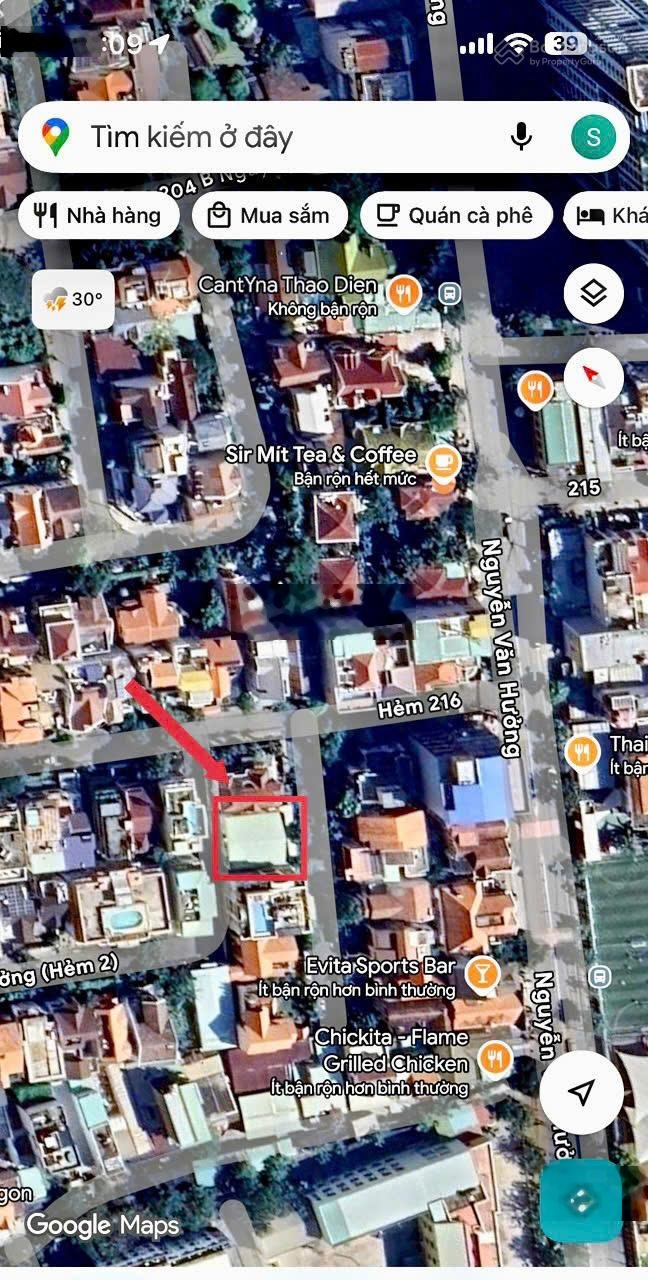Open the account avatar labeled S

(593, 137)
